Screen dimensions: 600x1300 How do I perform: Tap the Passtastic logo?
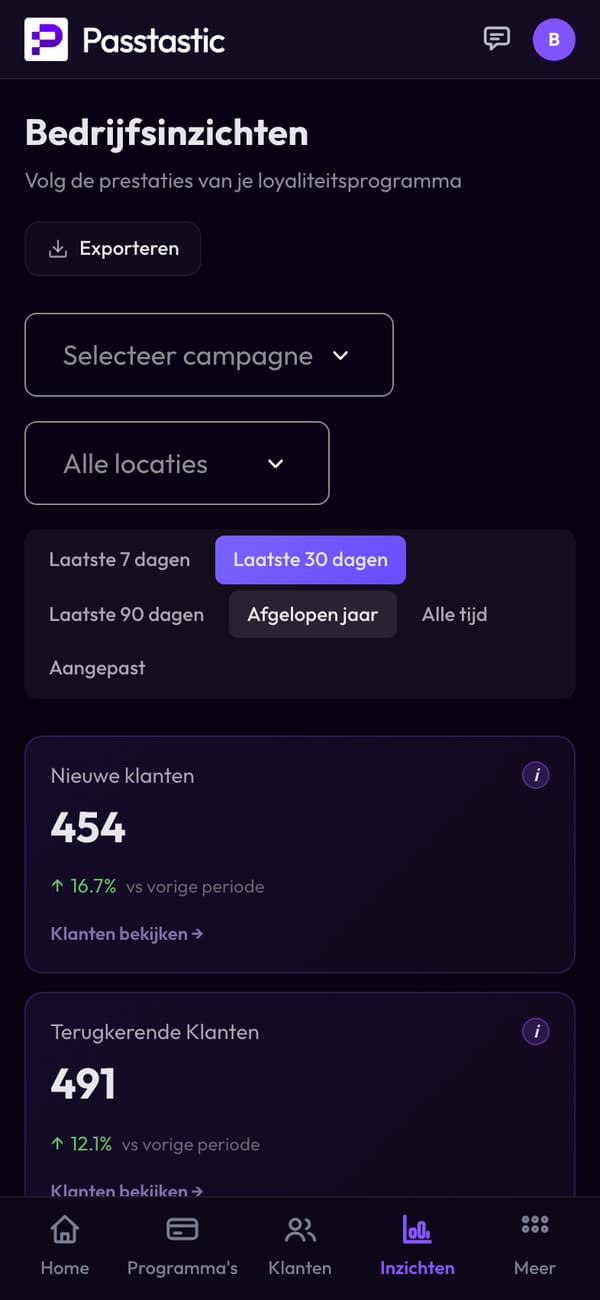pyautogui.click(x=125, y=40)
